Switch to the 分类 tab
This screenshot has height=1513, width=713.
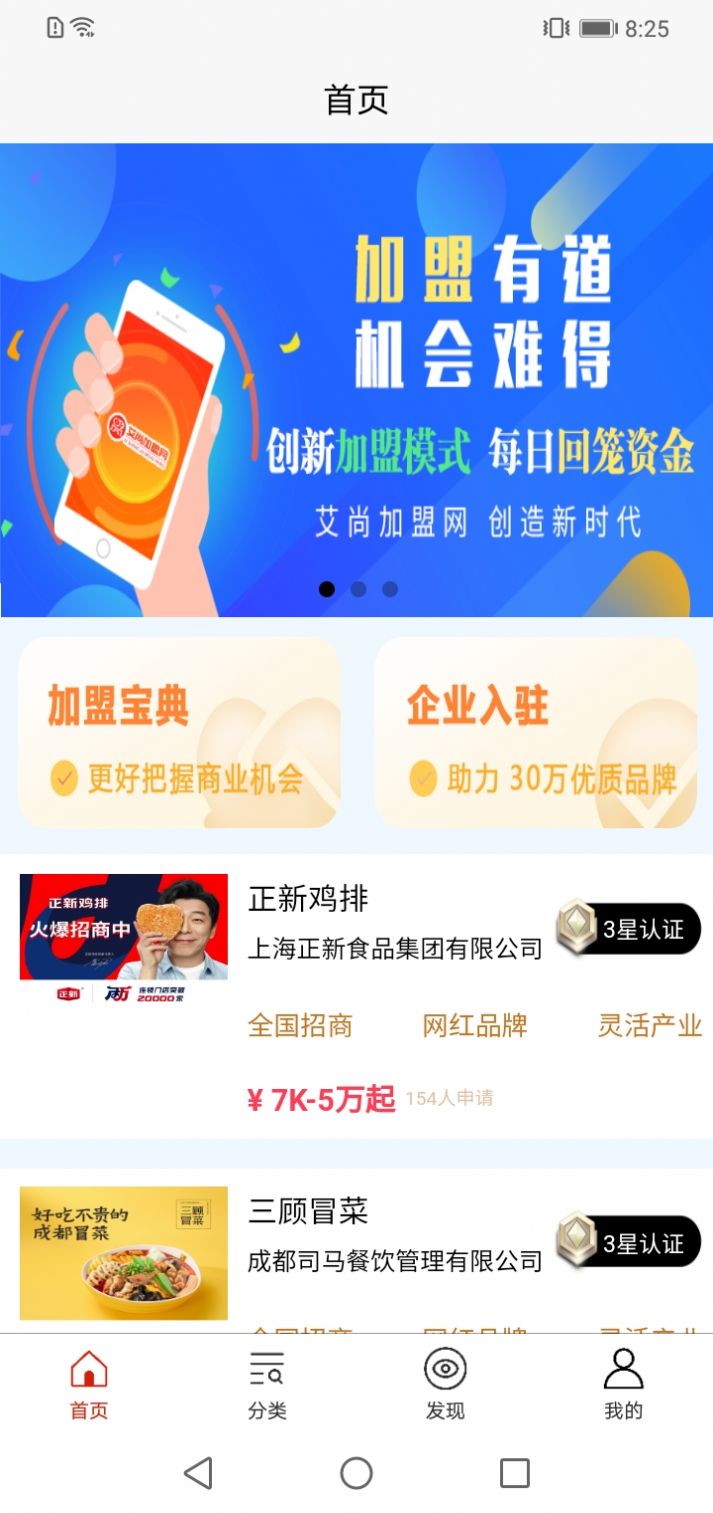pos(267,1384)
